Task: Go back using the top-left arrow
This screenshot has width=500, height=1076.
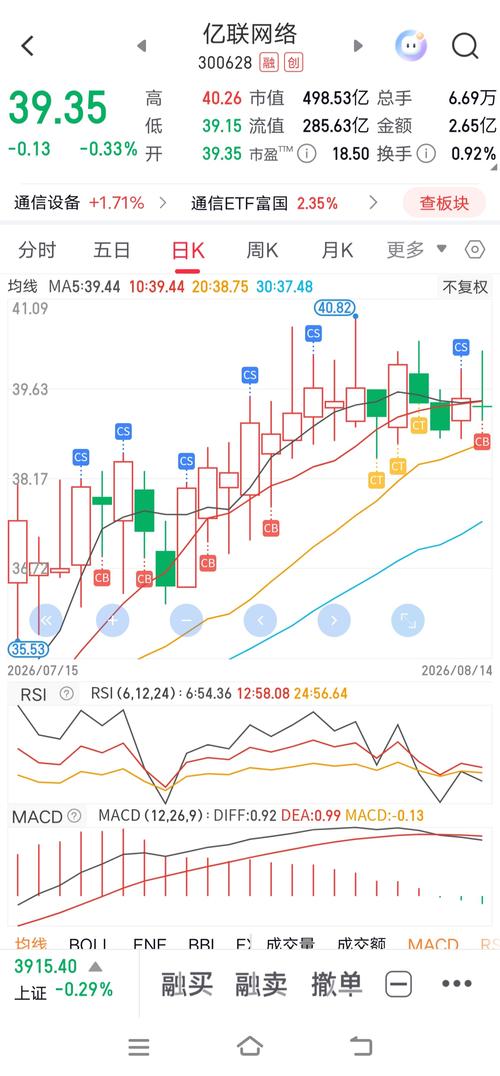Action: [x=27, y=47]
